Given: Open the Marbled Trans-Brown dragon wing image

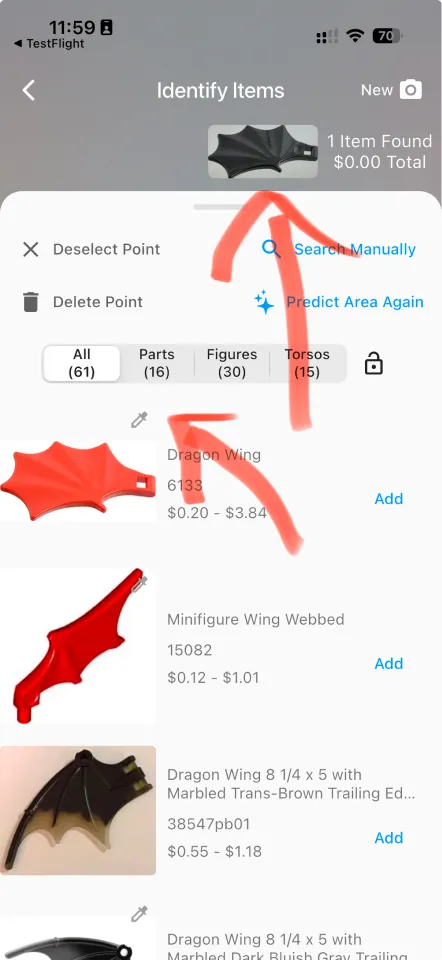Looking at the screenshot, I should (x=78, y=811).
